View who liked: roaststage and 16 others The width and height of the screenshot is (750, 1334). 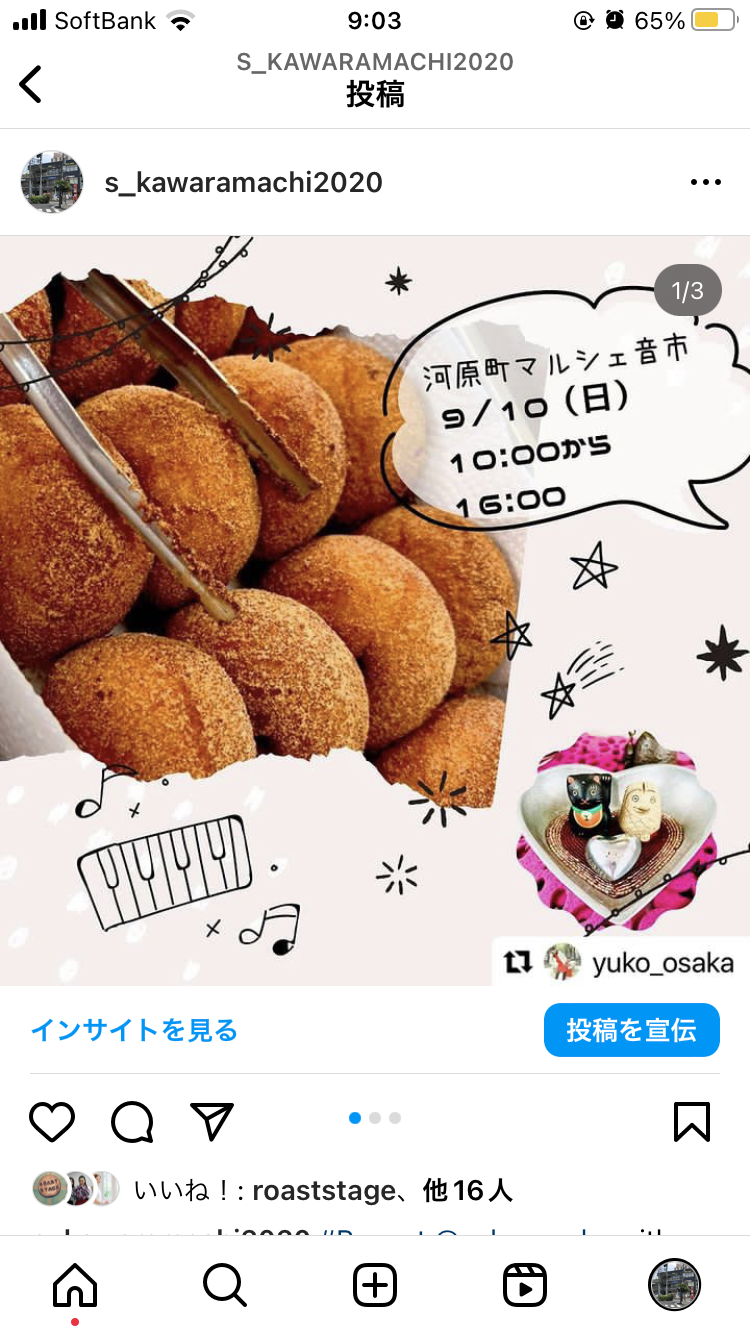click(x=323, y=1190)
